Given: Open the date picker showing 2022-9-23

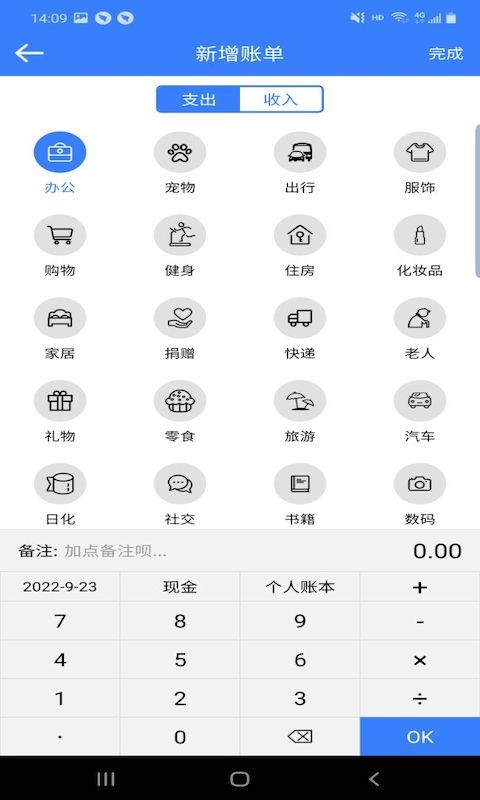Looking at the screenshot, I should tap(60, 587).
